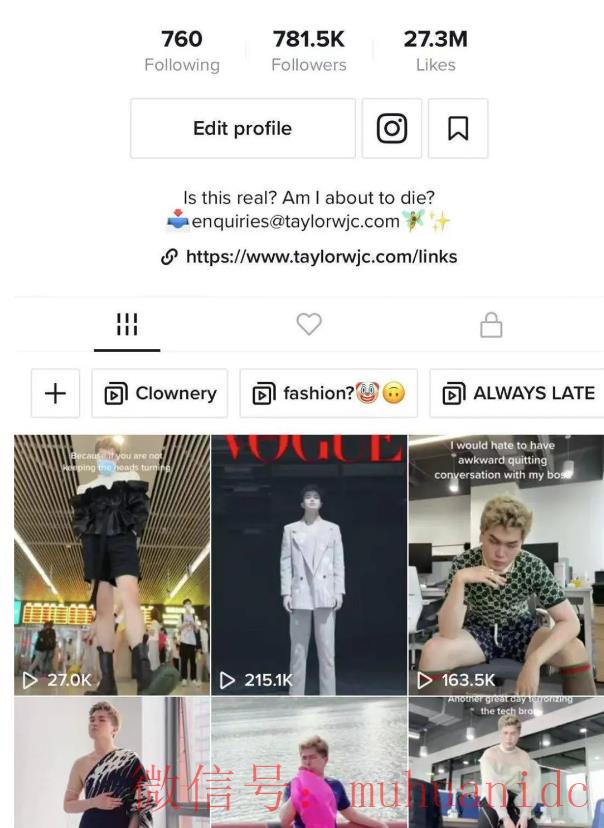View the 781.5K Followers list
This screenshot has height=828, width=604.
(308, 51)
